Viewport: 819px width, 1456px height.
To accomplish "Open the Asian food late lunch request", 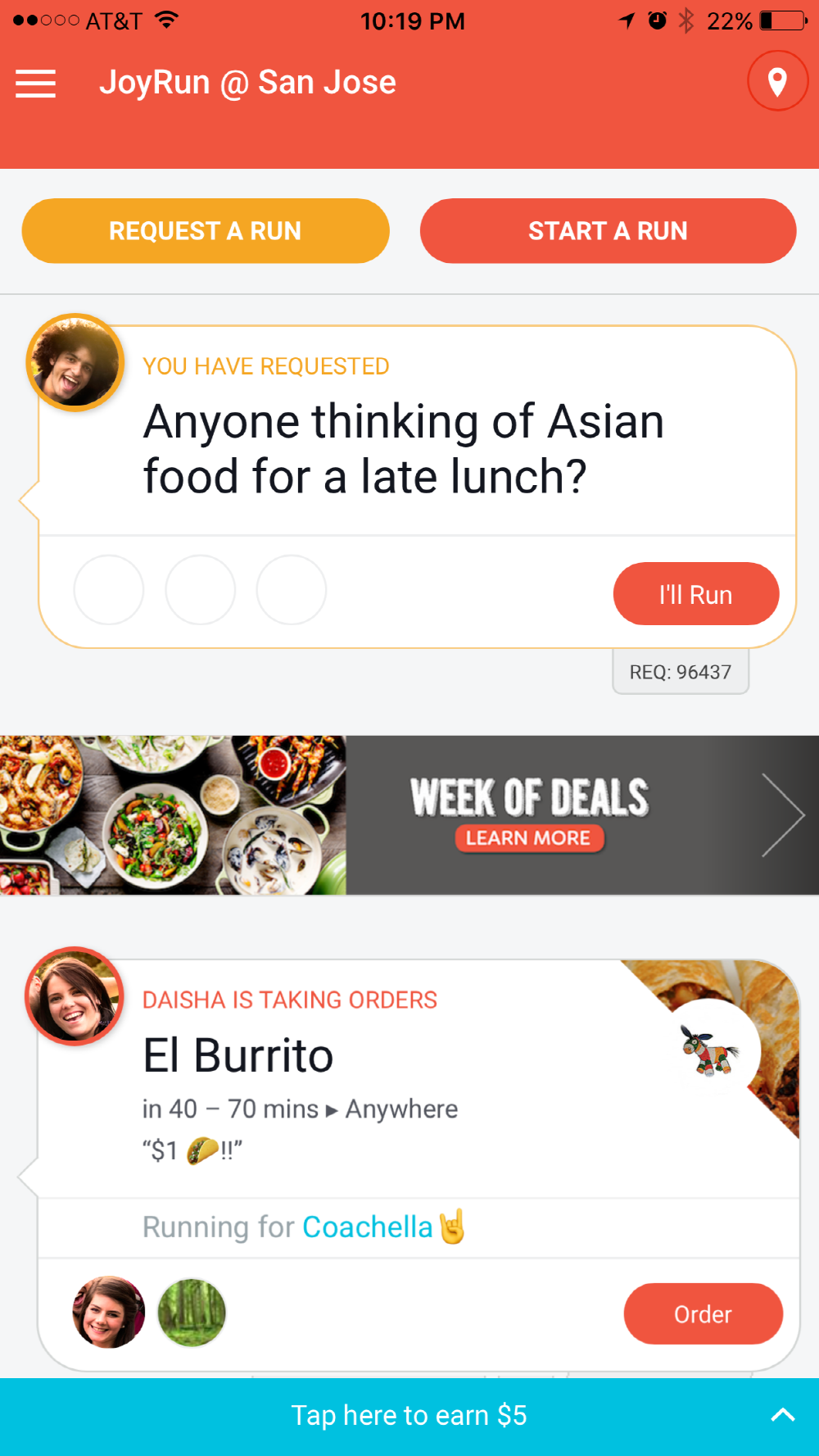I will click(403, 449).
